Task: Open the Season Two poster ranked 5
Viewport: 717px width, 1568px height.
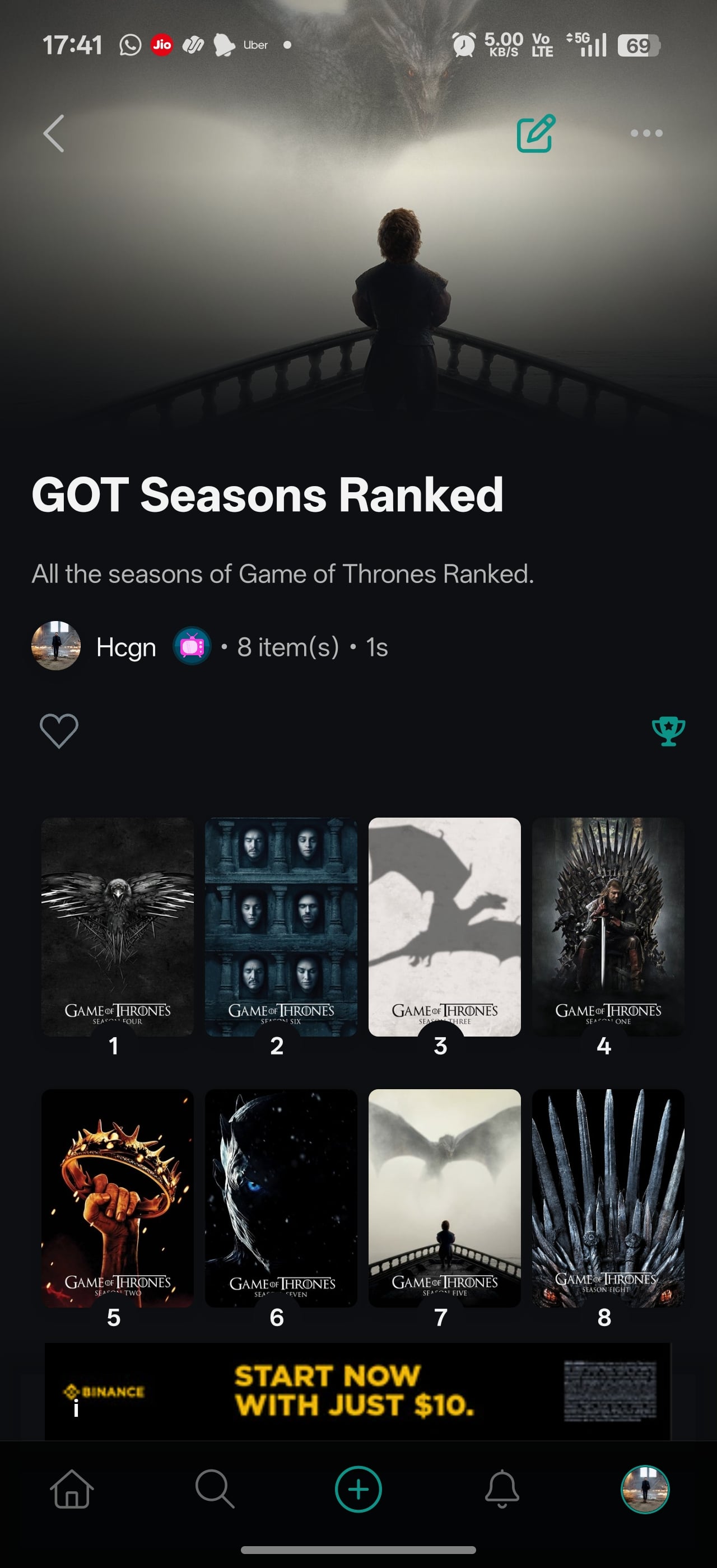Action: [118, 1198]
